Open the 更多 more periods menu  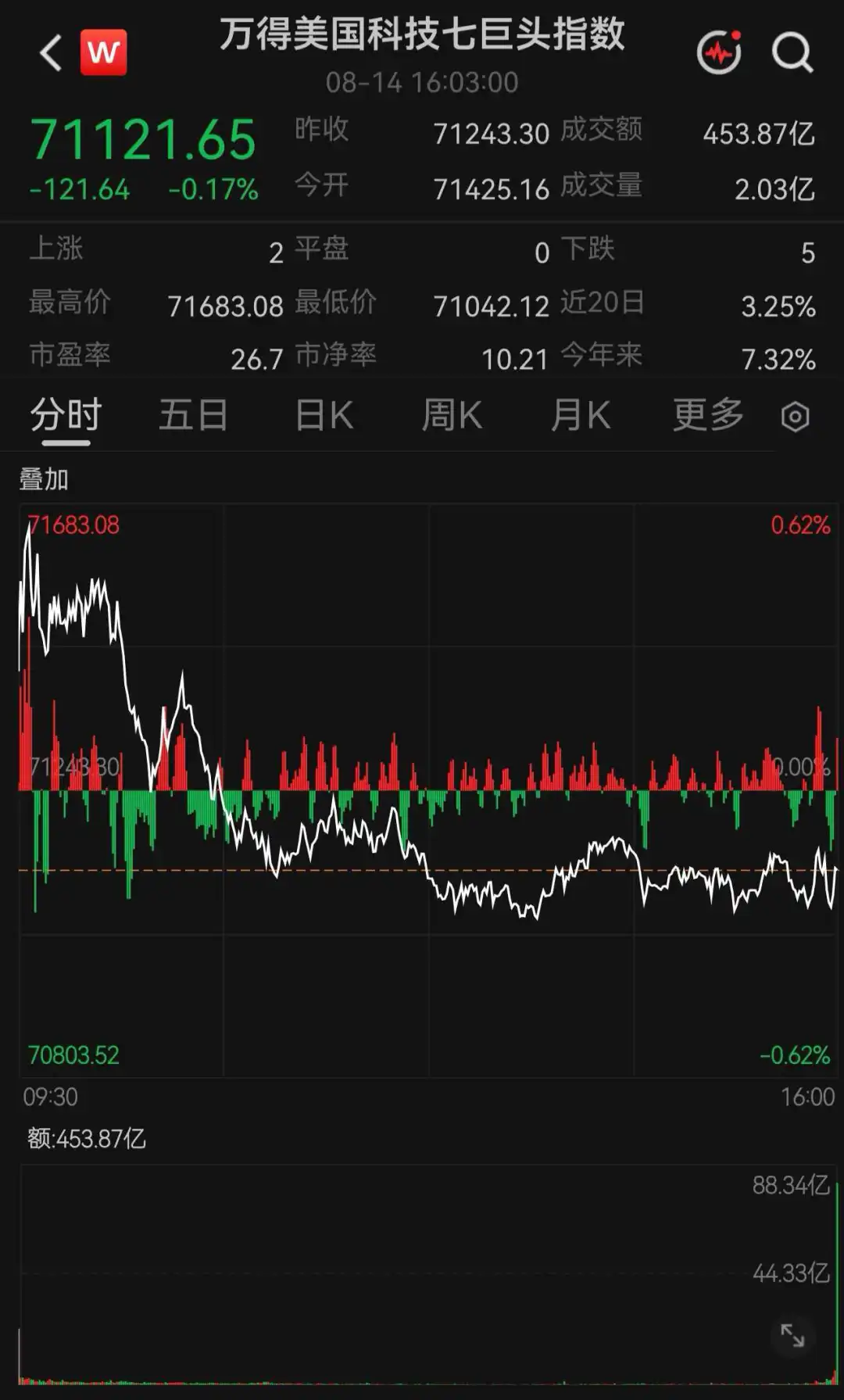[708, 414]
